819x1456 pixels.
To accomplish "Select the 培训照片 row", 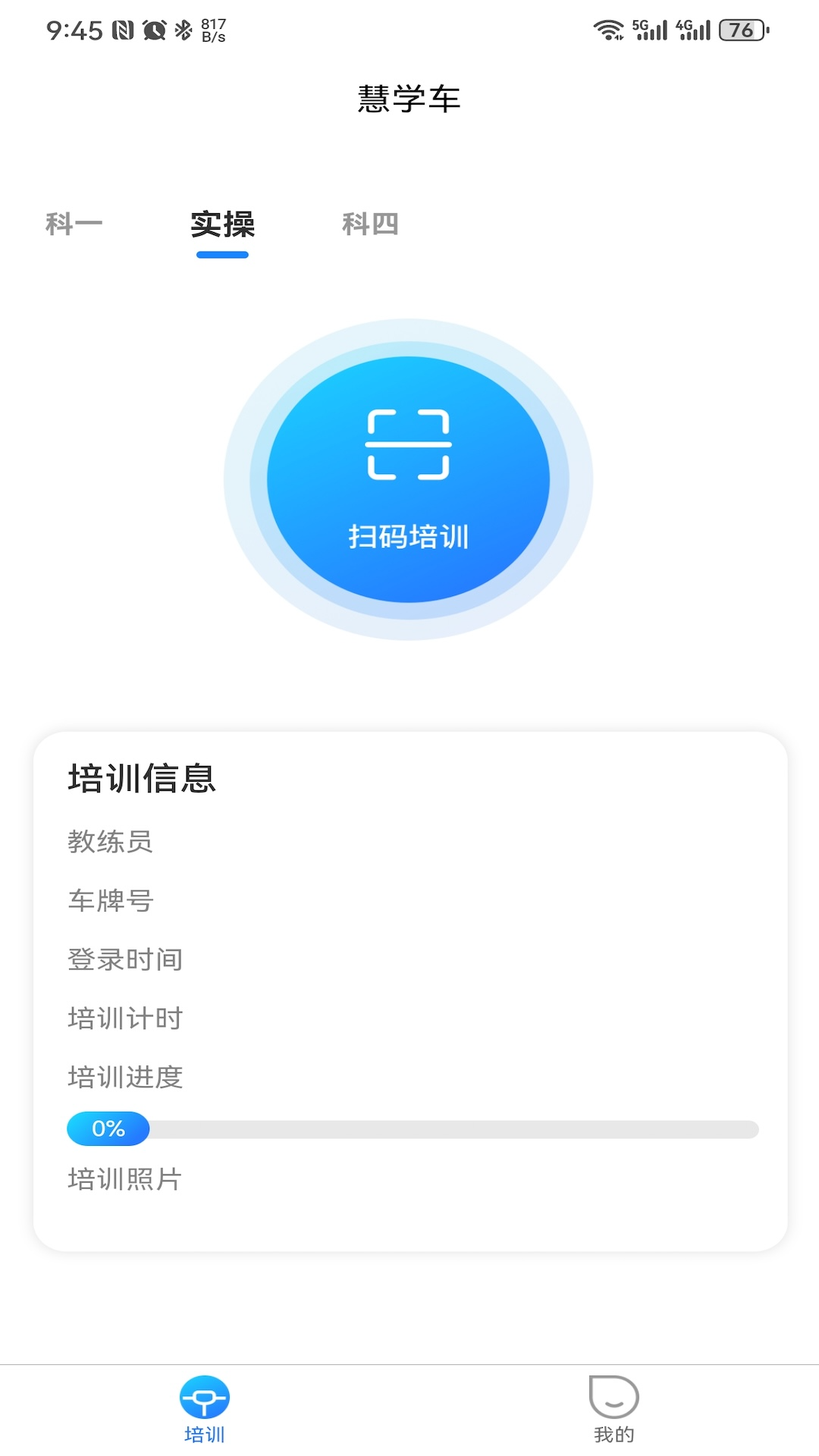I will [x=124, y=1178].
